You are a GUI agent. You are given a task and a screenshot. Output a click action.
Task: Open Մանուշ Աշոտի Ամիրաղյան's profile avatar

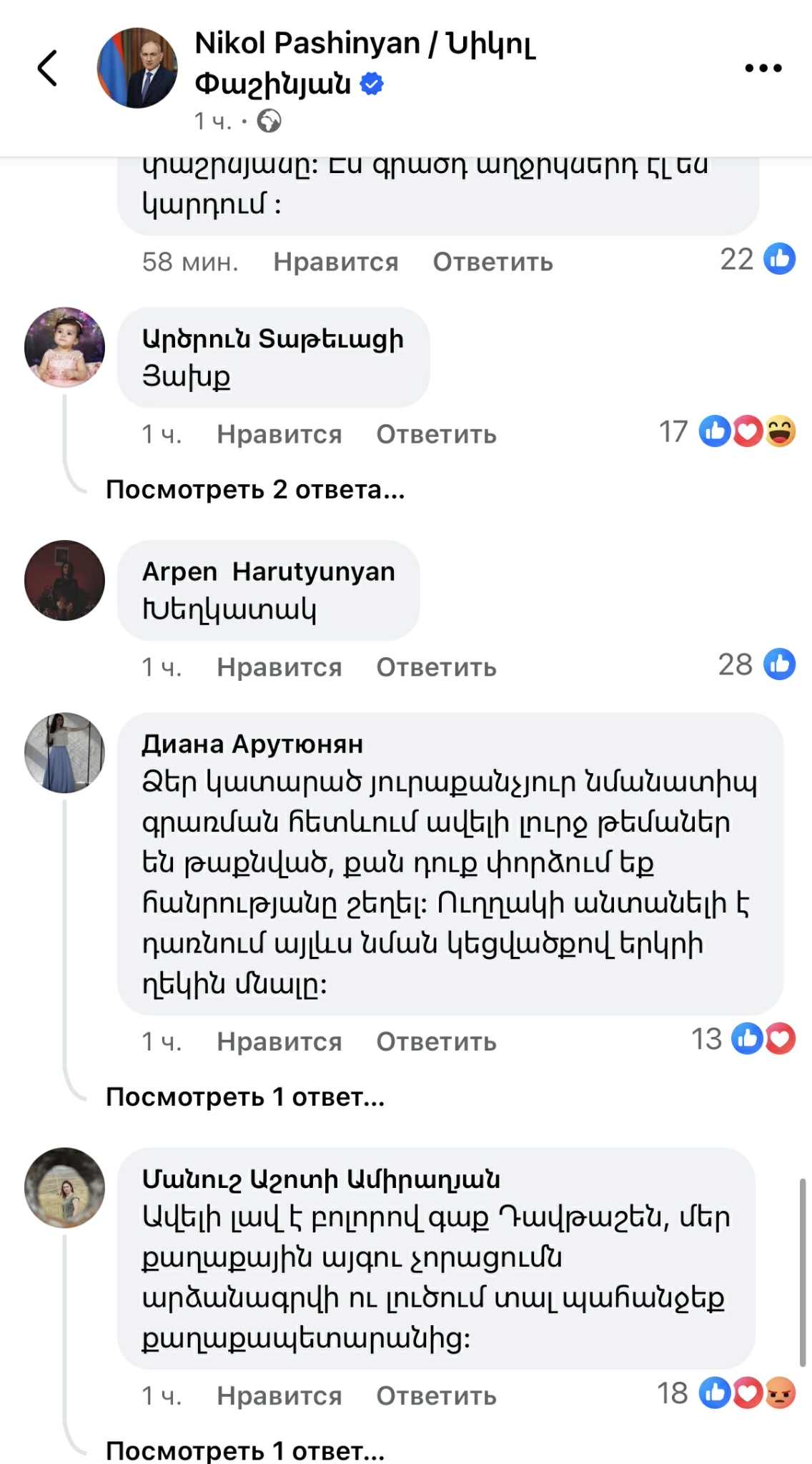pos(64,1188)
